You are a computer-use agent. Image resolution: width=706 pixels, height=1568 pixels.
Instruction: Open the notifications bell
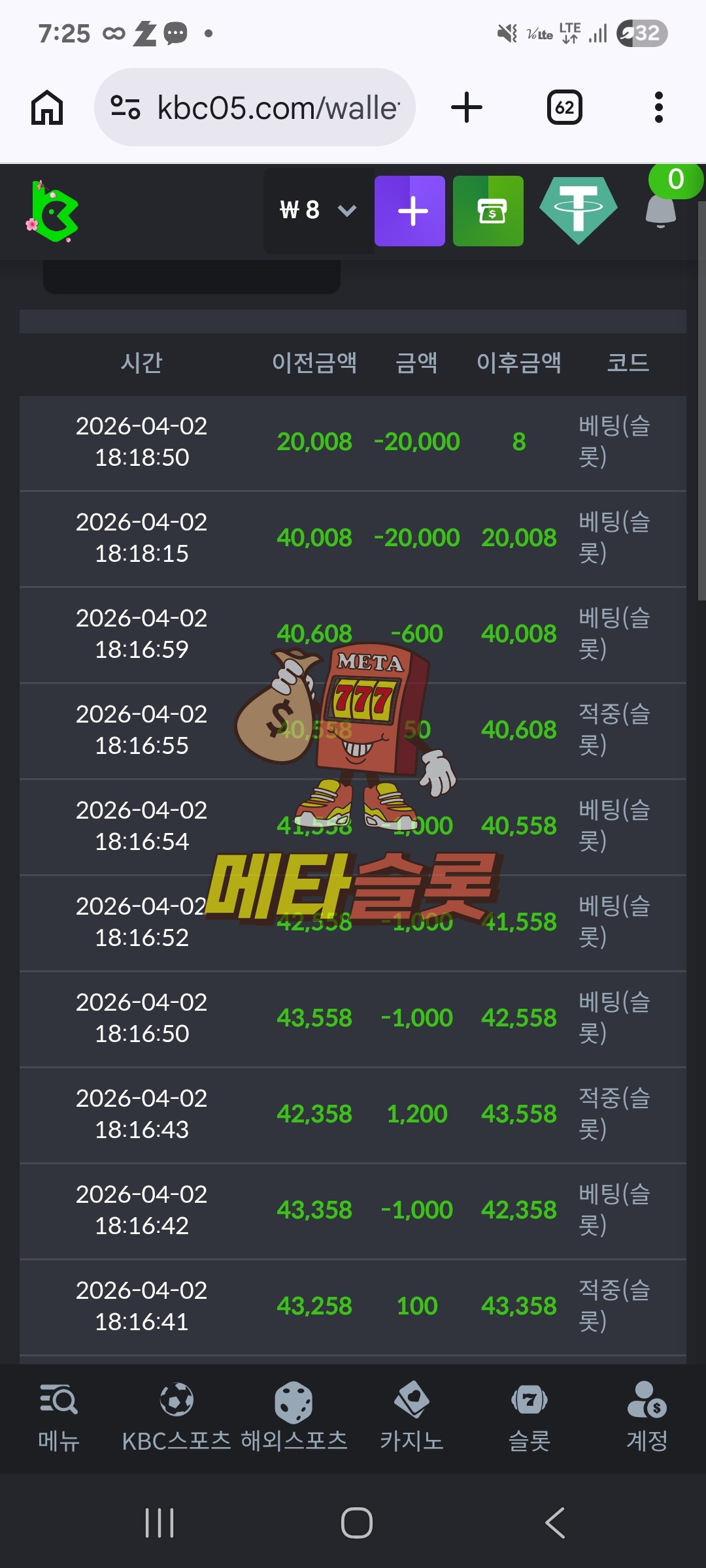[x=661, y=210]
